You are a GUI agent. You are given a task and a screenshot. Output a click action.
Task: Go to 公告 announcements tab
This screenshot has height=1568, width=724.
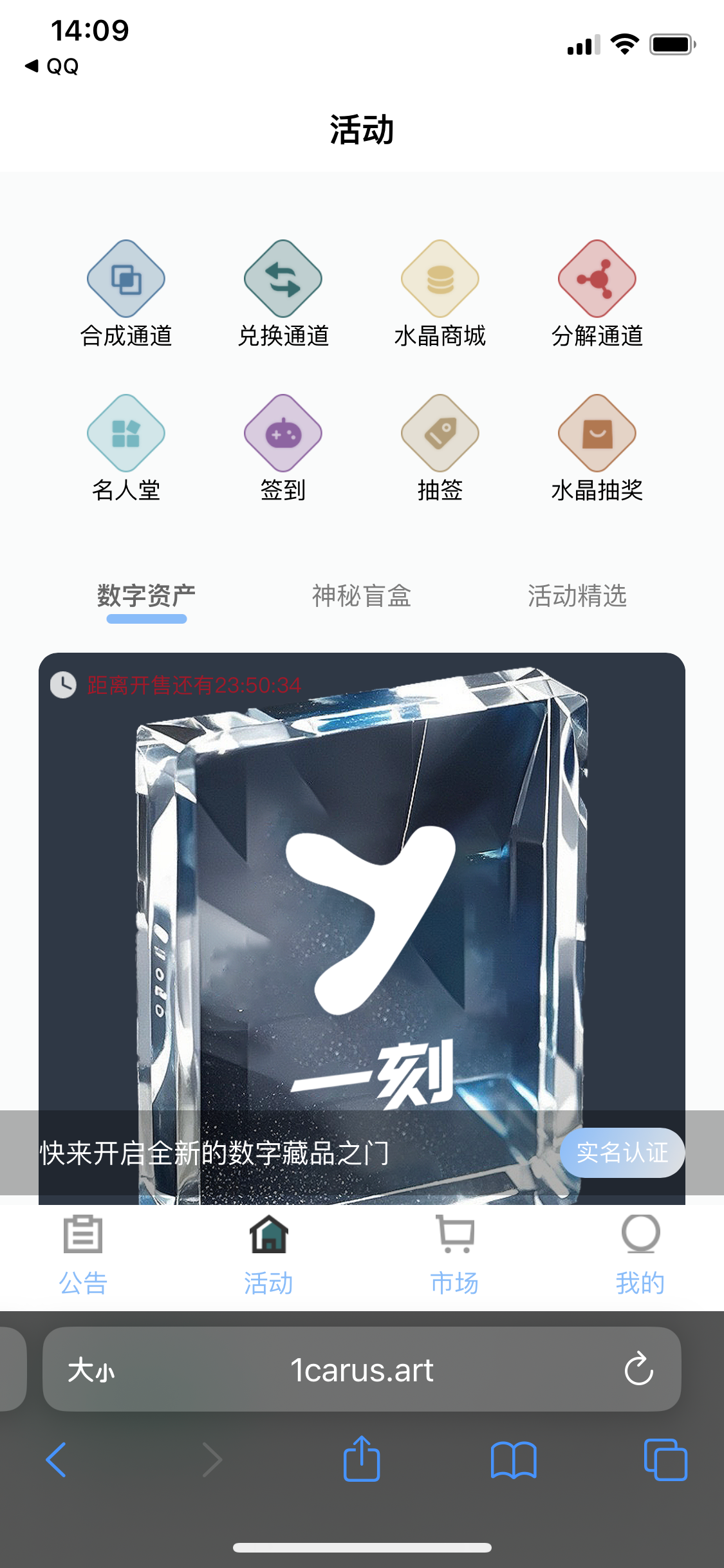click(x=83, y=1255)
